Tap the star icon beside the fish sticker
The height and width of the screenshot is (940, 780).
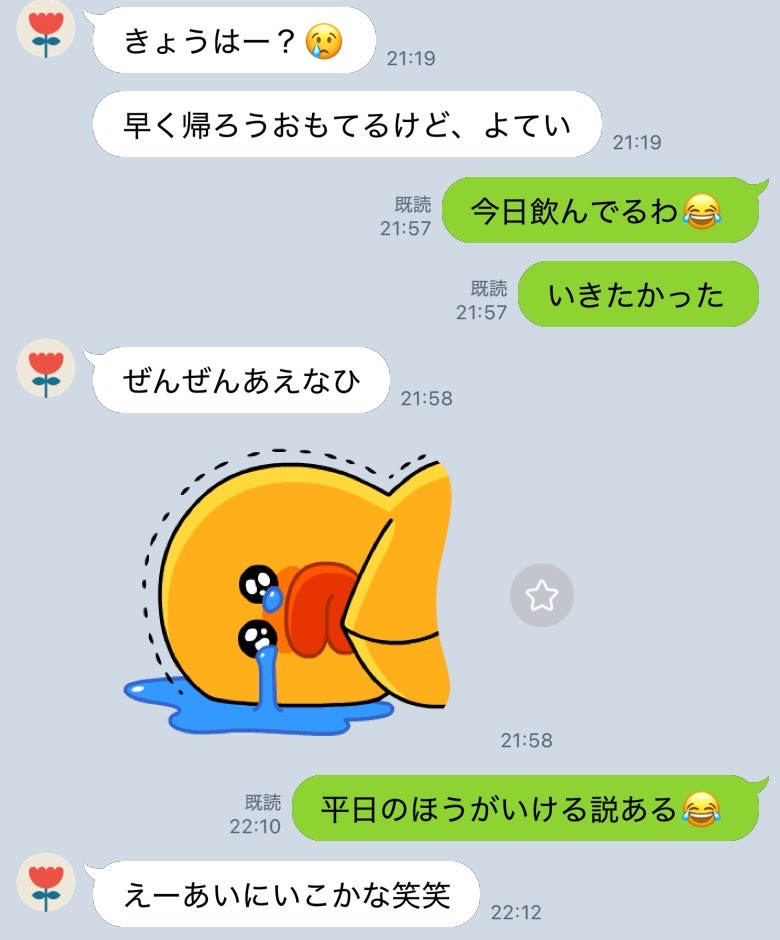[x=541, y=596]
